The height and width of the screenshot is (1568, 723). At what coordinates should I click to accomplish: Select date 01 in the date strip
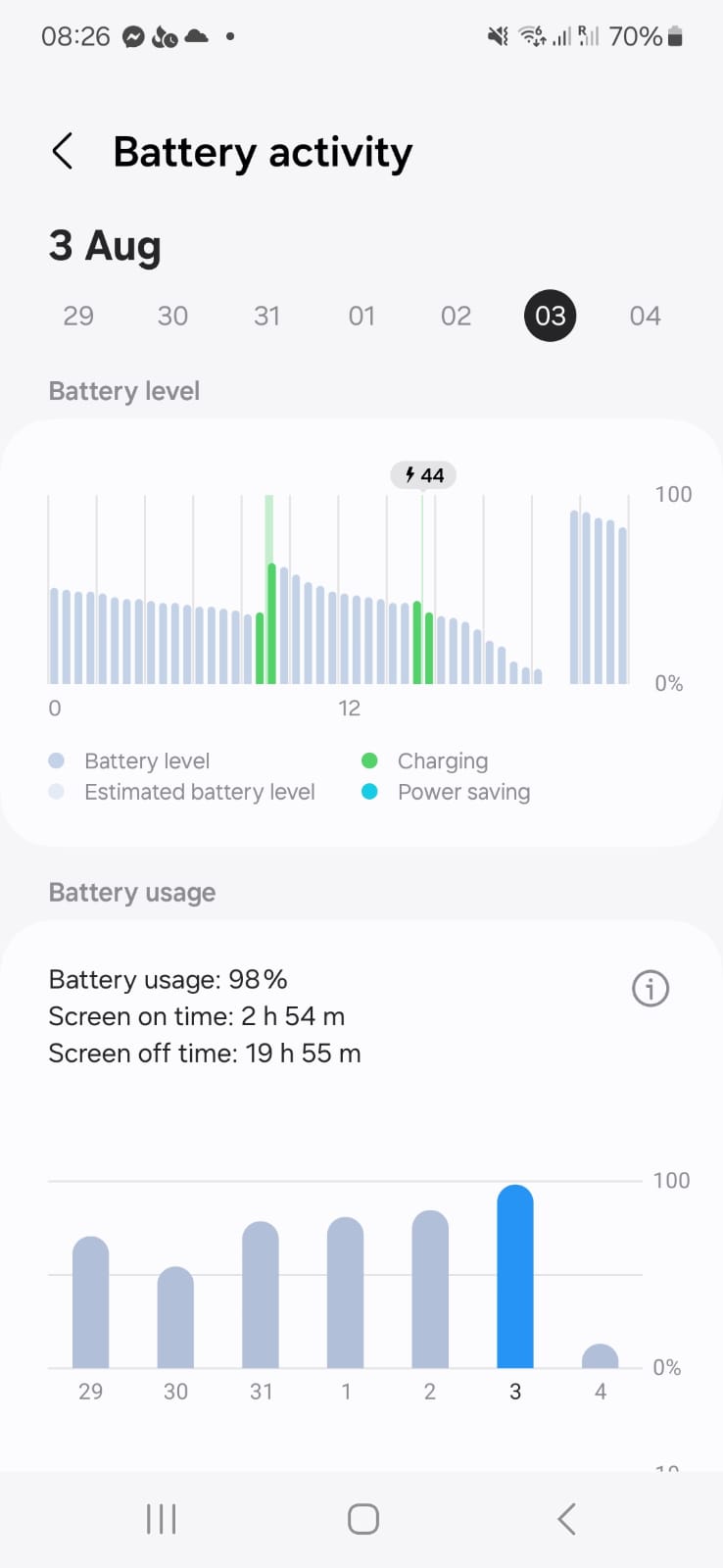[x=361, y=316]
